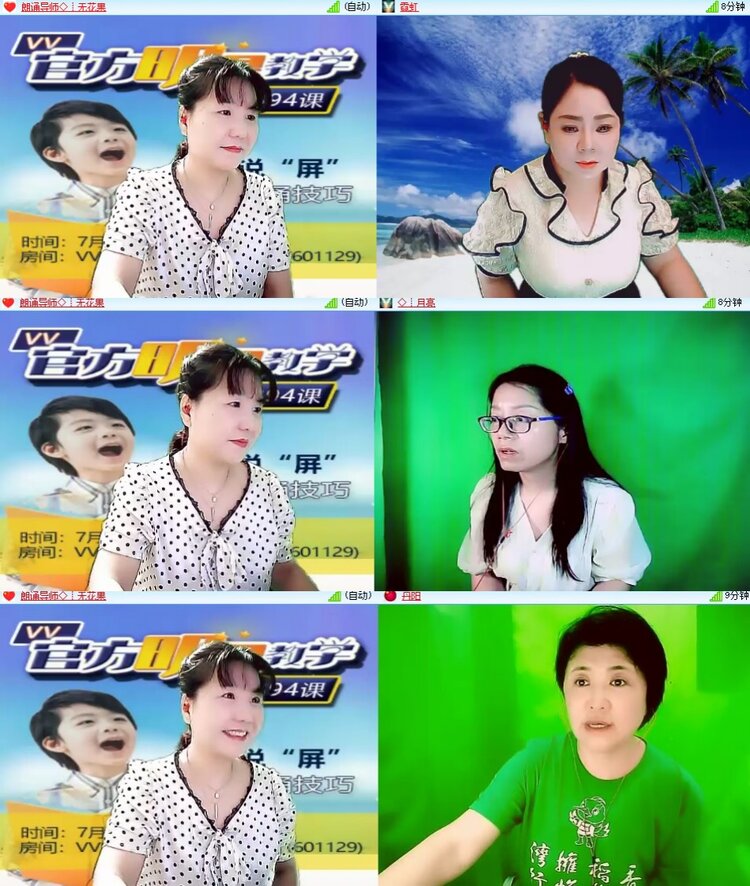
Task: Click 霞虹's avatar icon in the header
Action: coord(388,8)
